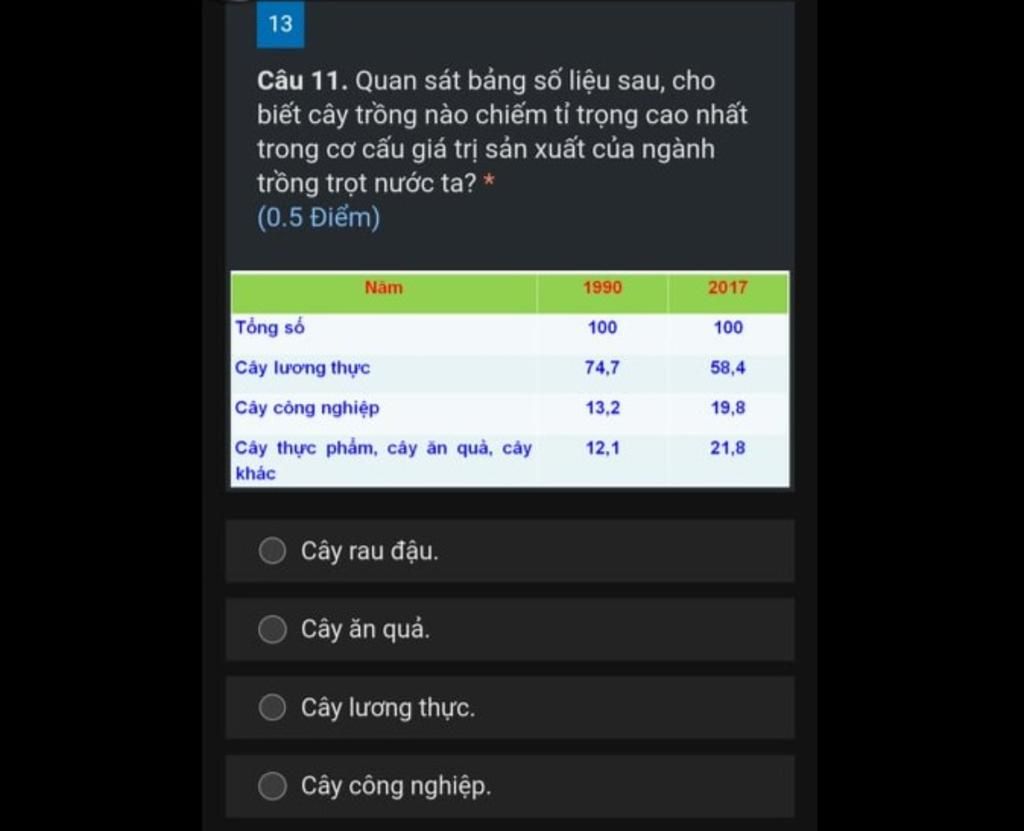Pick Cây lương thực as the answer
Viewport: 1024px width, 831px height.
click(x=273, y=708)
